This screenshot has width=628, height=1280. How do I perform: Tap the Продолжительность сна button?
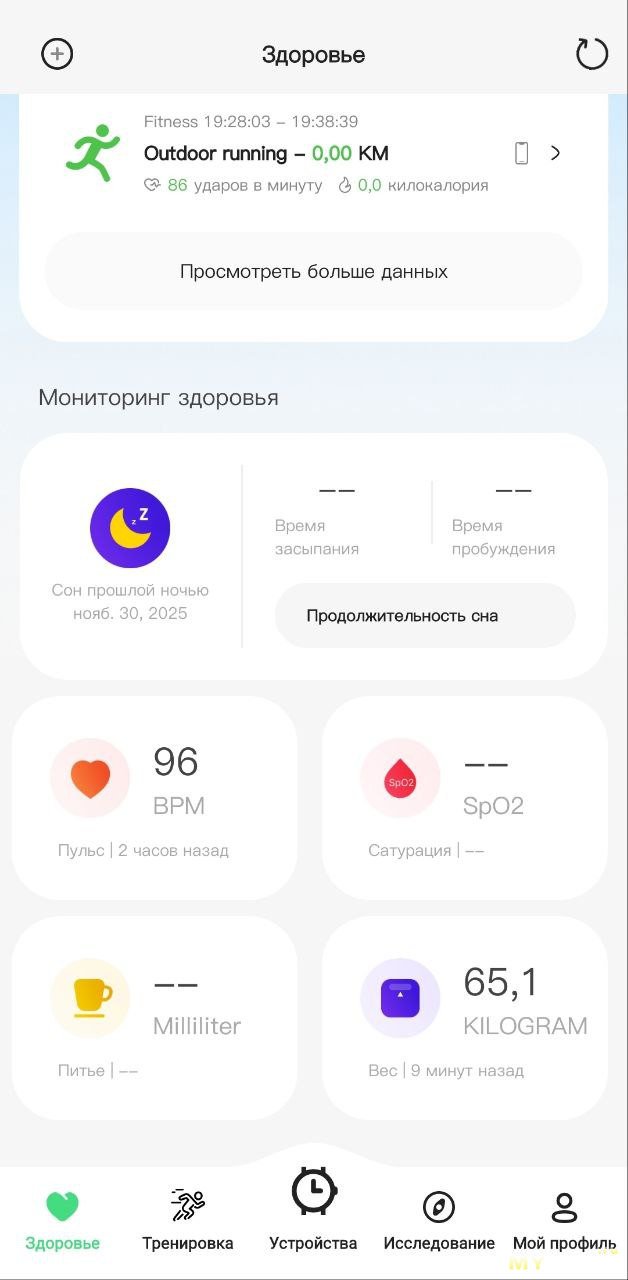tap(425, 616)
